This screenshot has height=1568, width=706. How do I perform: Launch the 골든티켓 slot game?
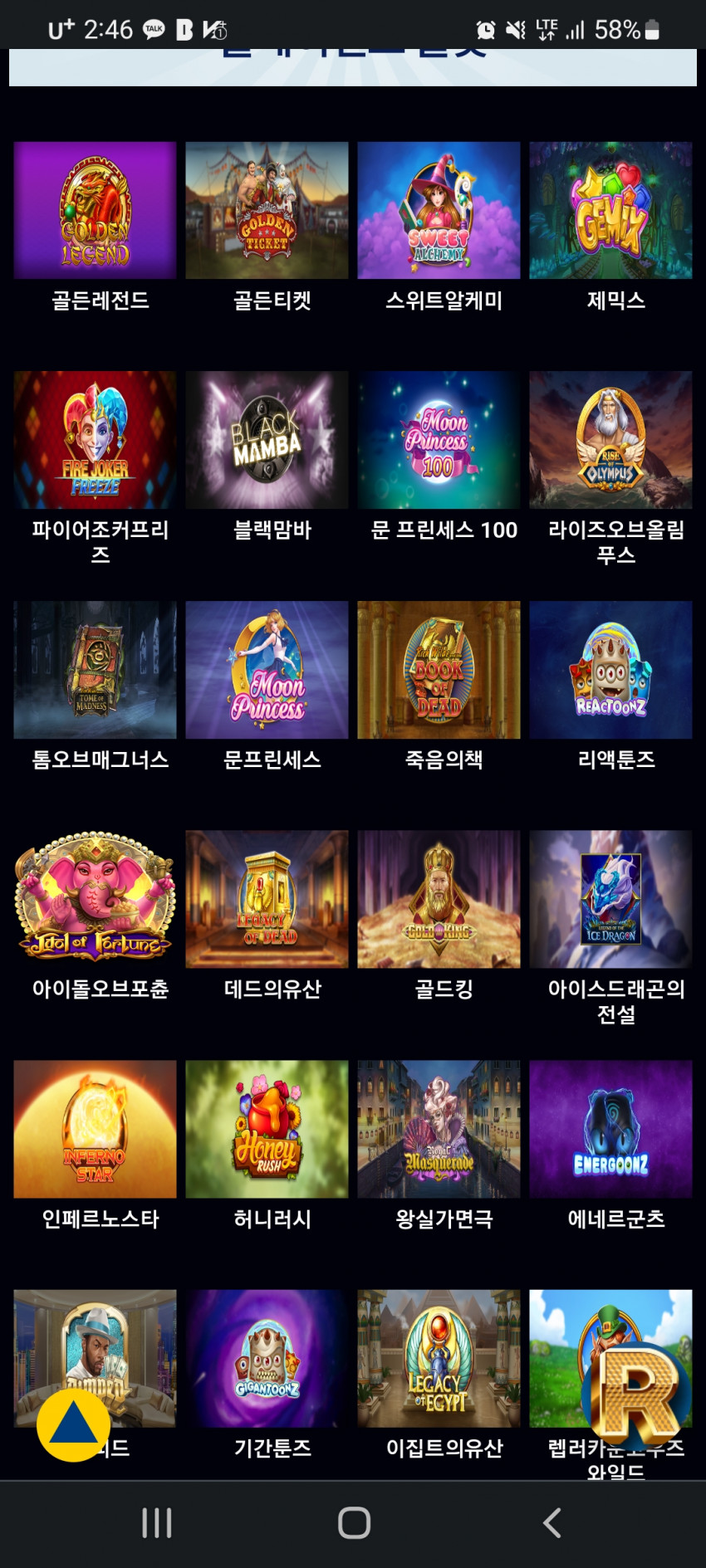[x=267, y=210]
